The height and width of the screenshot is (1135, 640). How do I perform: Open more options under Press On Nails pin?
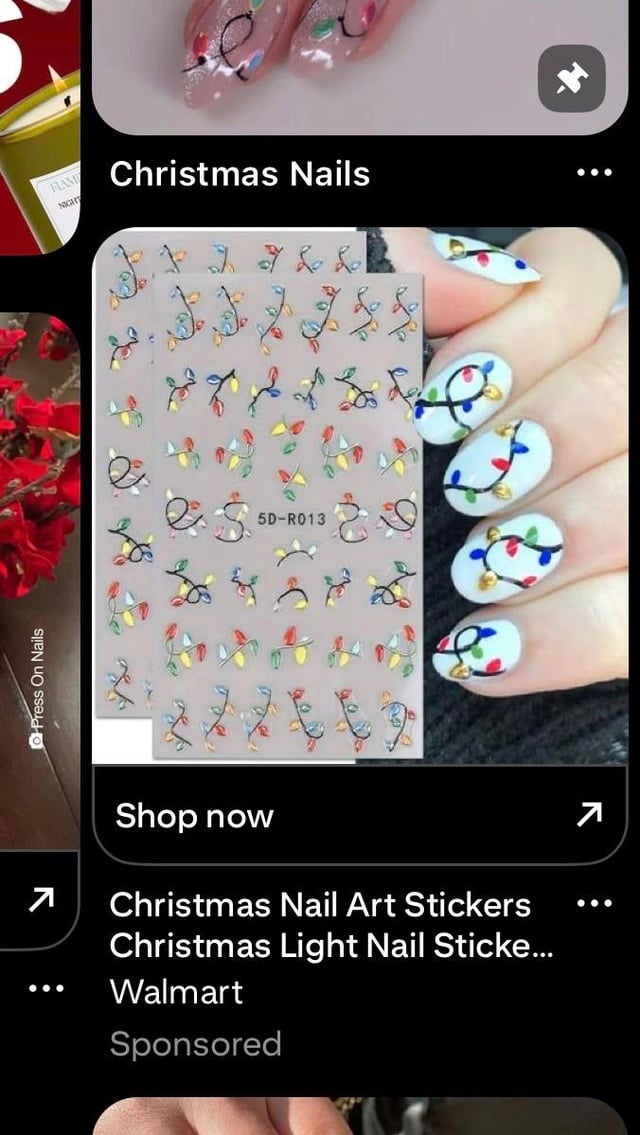click(46, 988)
